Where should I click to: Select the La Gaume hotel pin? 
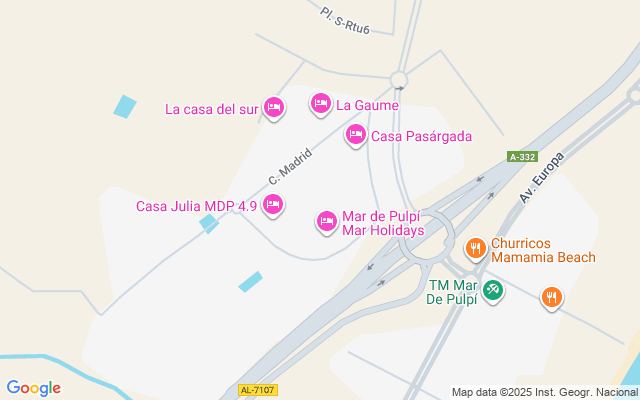(x=320, y=103)
